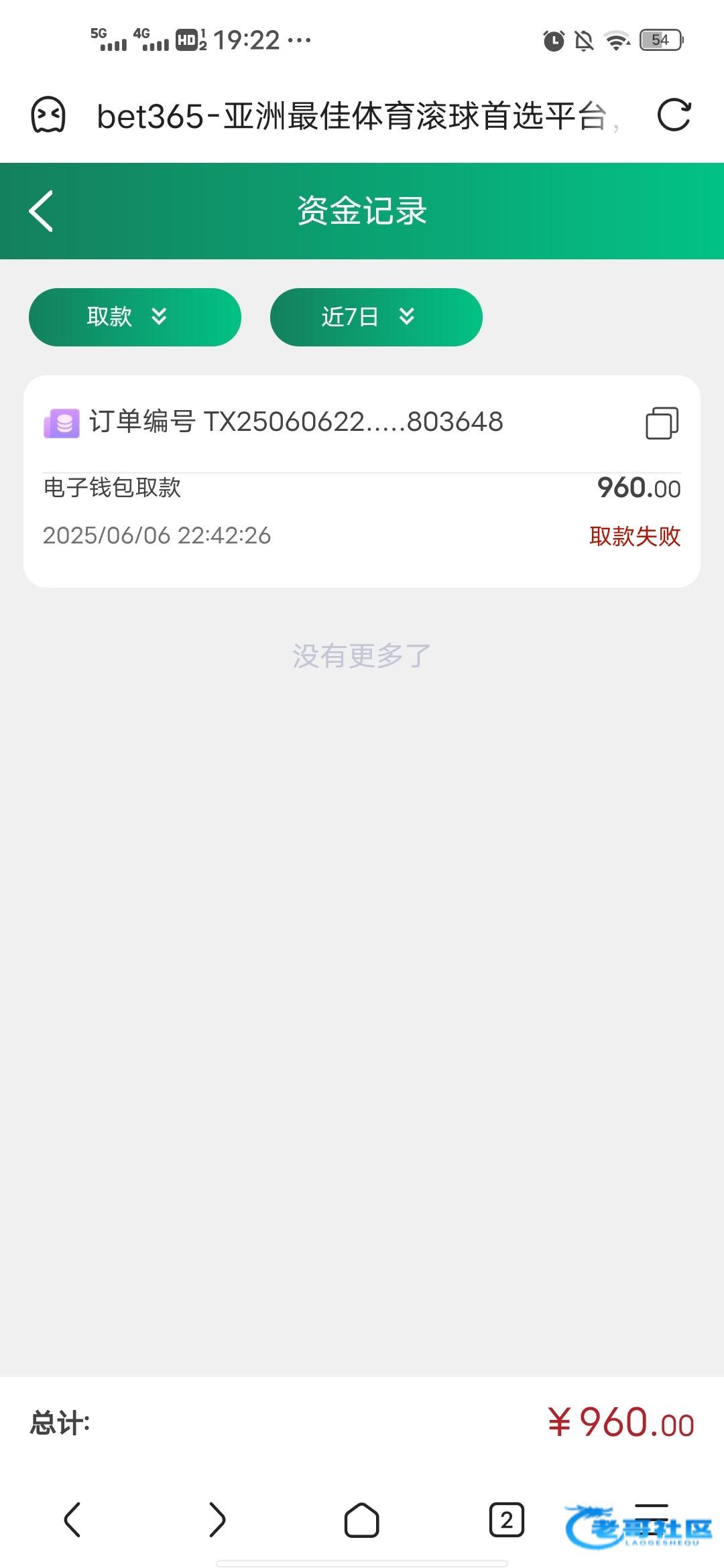Open the 近7日 date range dropdown
The height and width of the screenshot is (1568, 724).
click(x=376, y=317)
